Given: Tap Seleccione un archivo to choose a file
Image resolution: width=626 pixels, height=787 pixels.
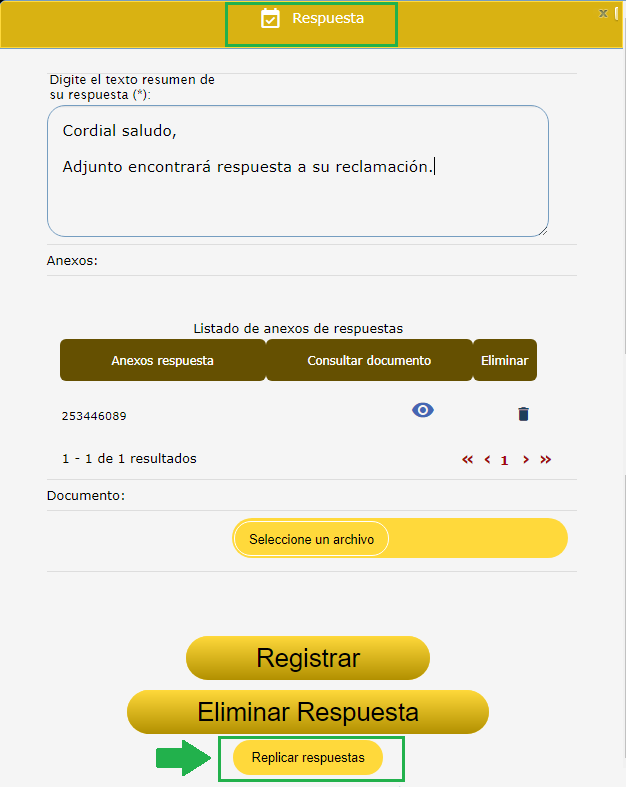Looking at the screenshot, I should (311, 539).
